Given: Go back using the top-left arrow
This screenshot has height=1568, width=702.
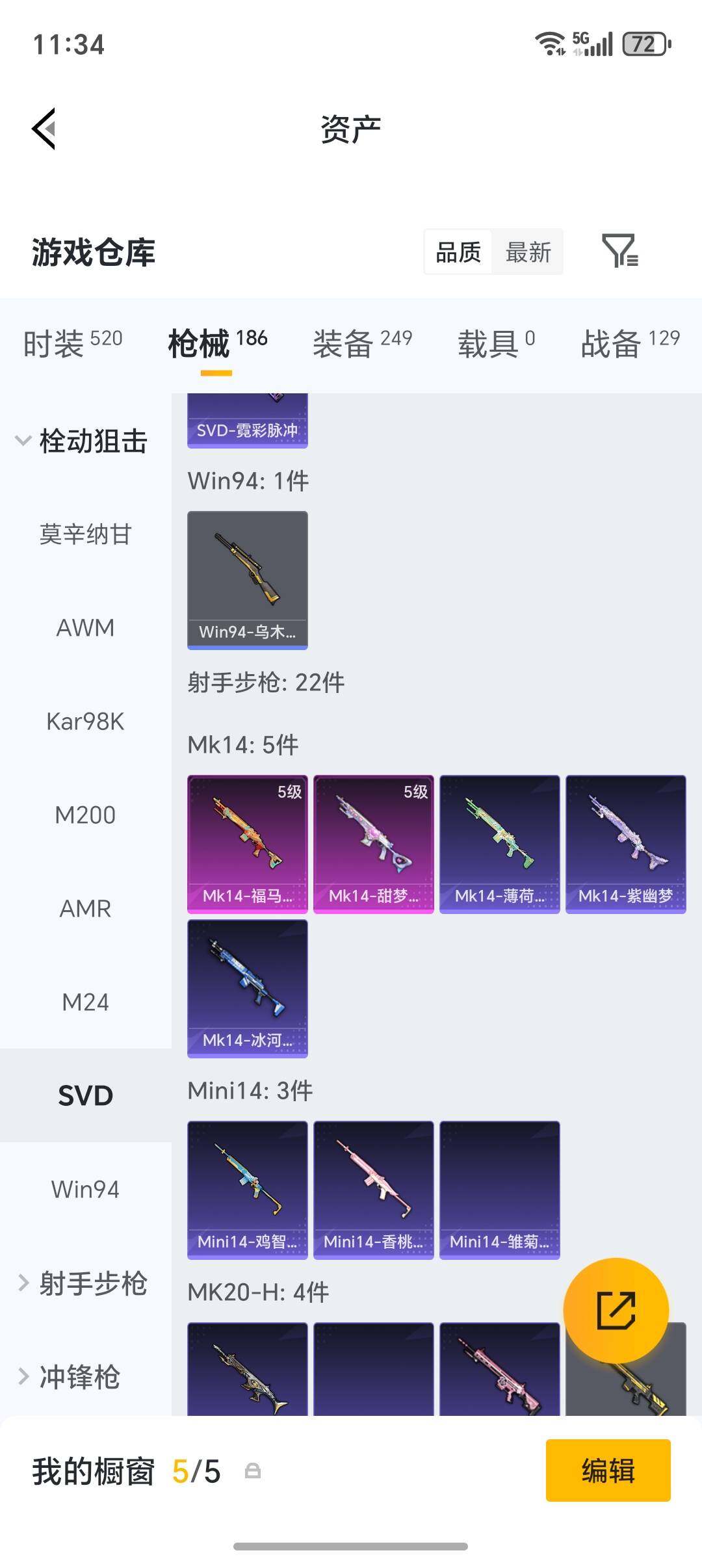Looking at the screenshot, I should click(44, 129).
